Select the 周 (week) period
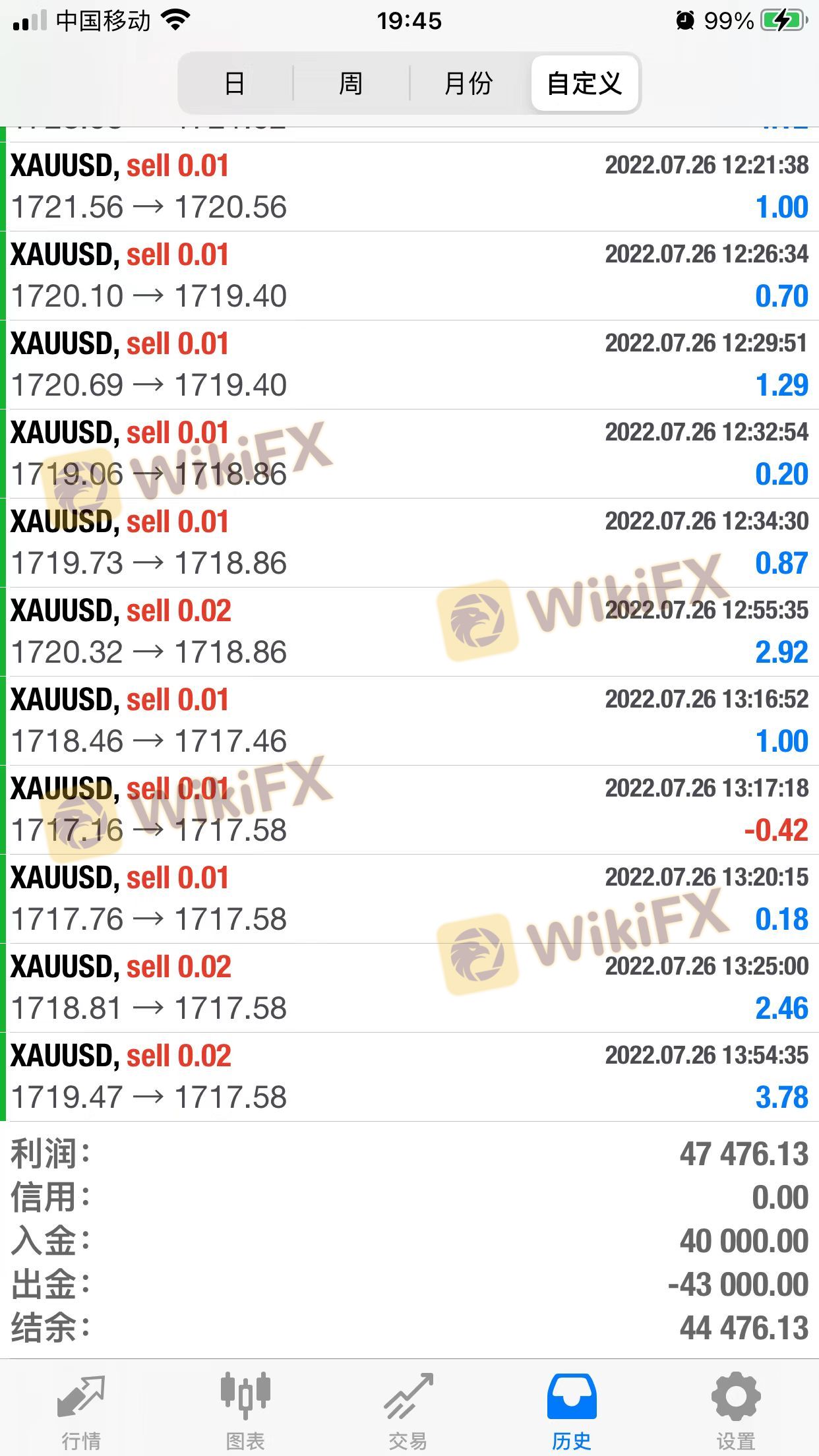This screenshot has width=819, height=1456. click(351, 84)
